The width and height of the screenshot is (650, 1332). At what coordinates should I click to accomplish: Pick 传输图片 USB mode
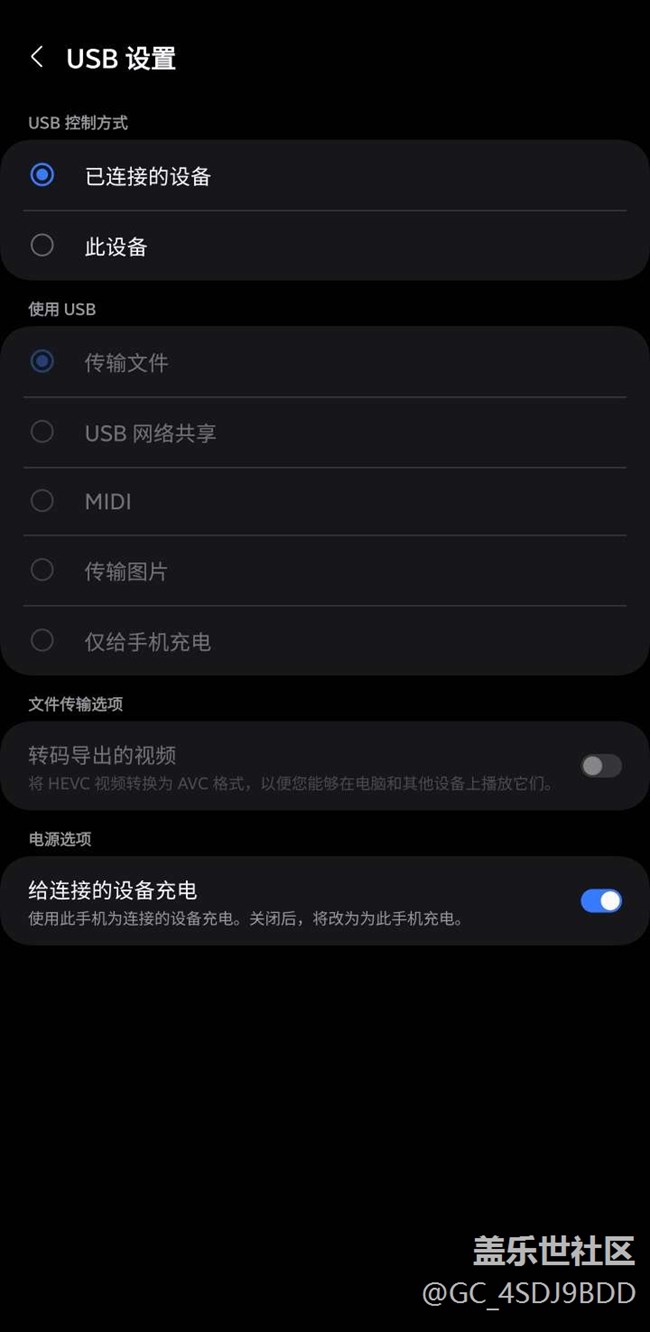click(x=42, y=571)
